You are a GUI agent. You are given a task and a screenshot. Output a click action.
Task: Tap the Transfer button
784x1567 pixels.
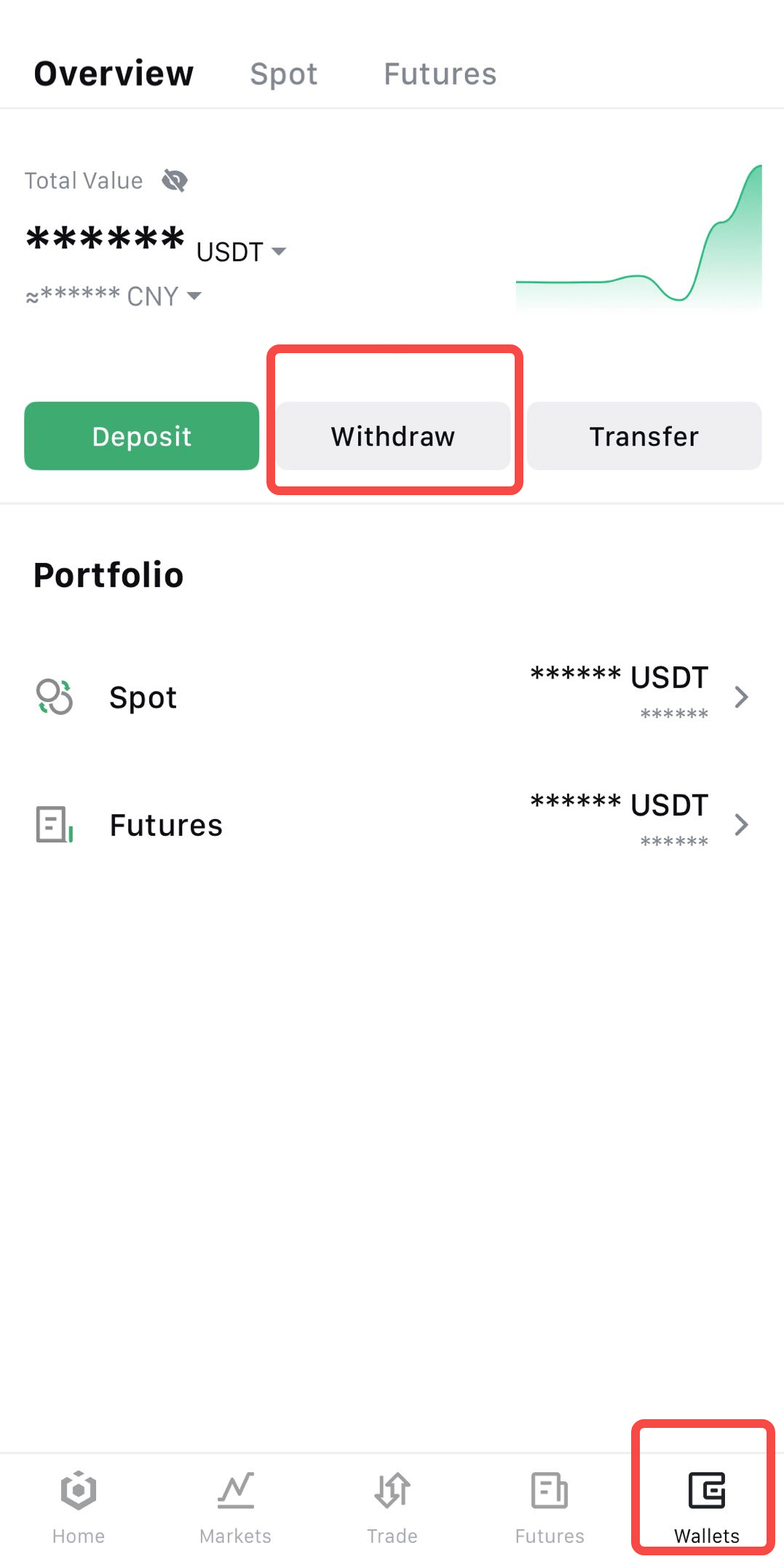click(644, 436)
